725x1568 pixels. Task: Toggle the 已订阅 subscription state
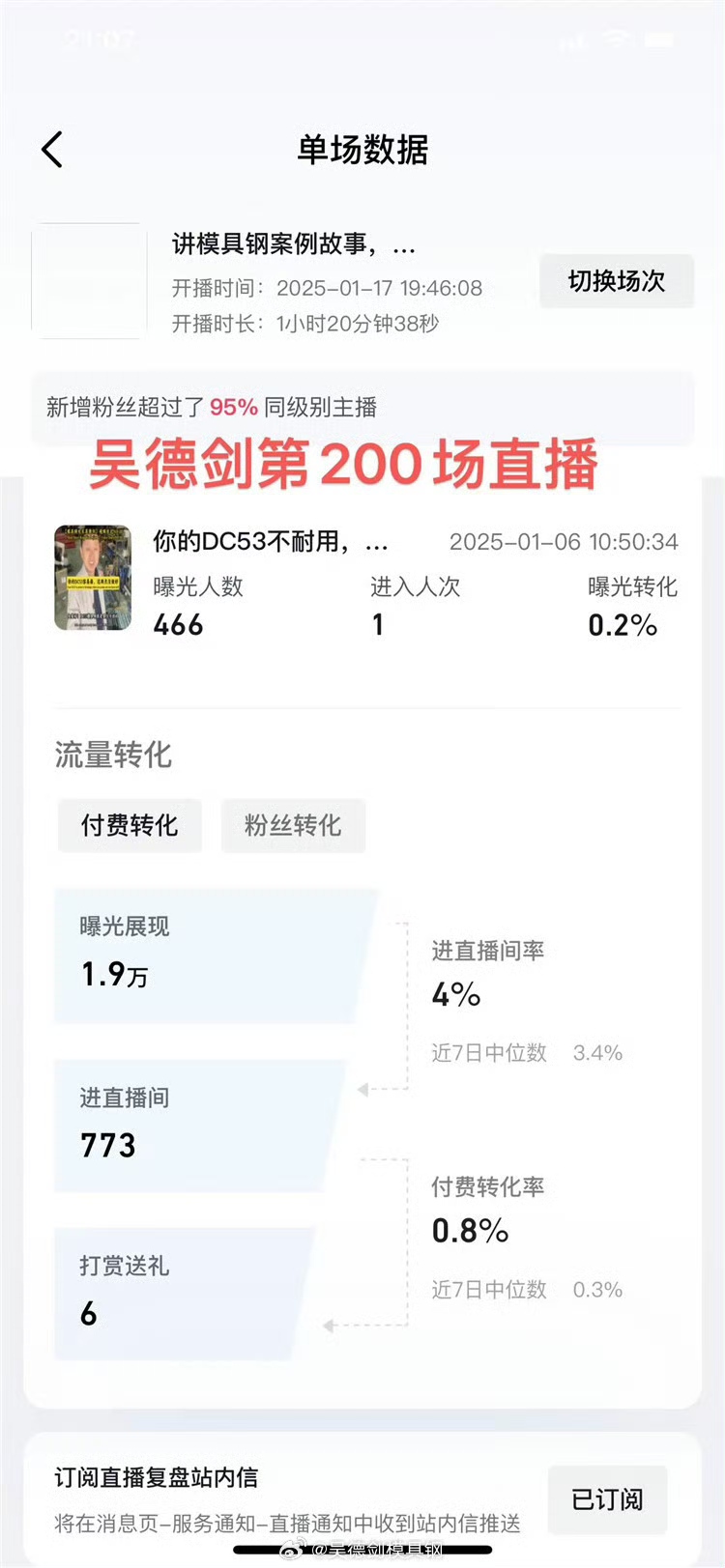point(607,1498)
